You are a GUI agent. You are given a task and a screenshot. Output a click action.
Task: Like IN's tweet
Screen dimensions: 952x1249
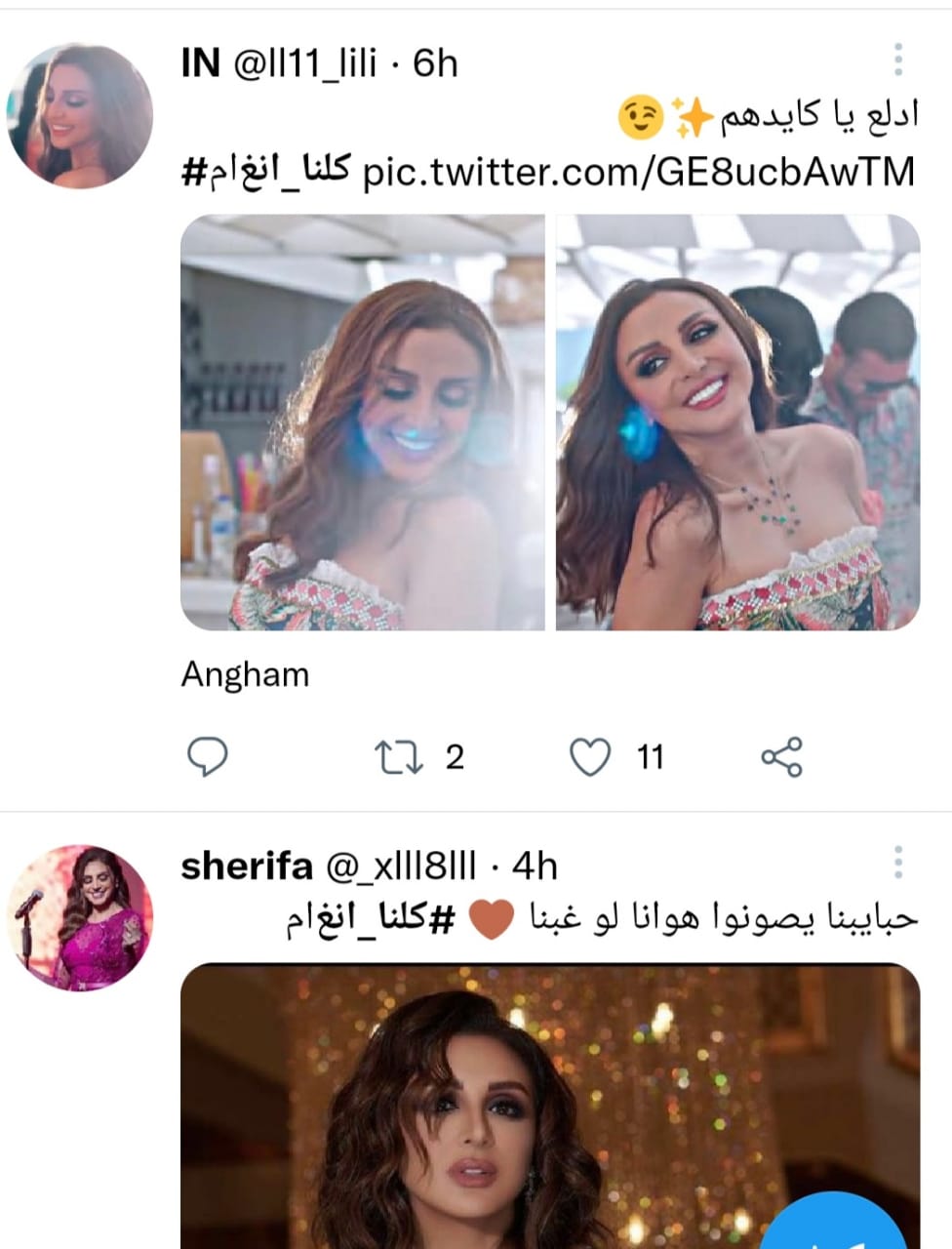(x=590, y=757)
